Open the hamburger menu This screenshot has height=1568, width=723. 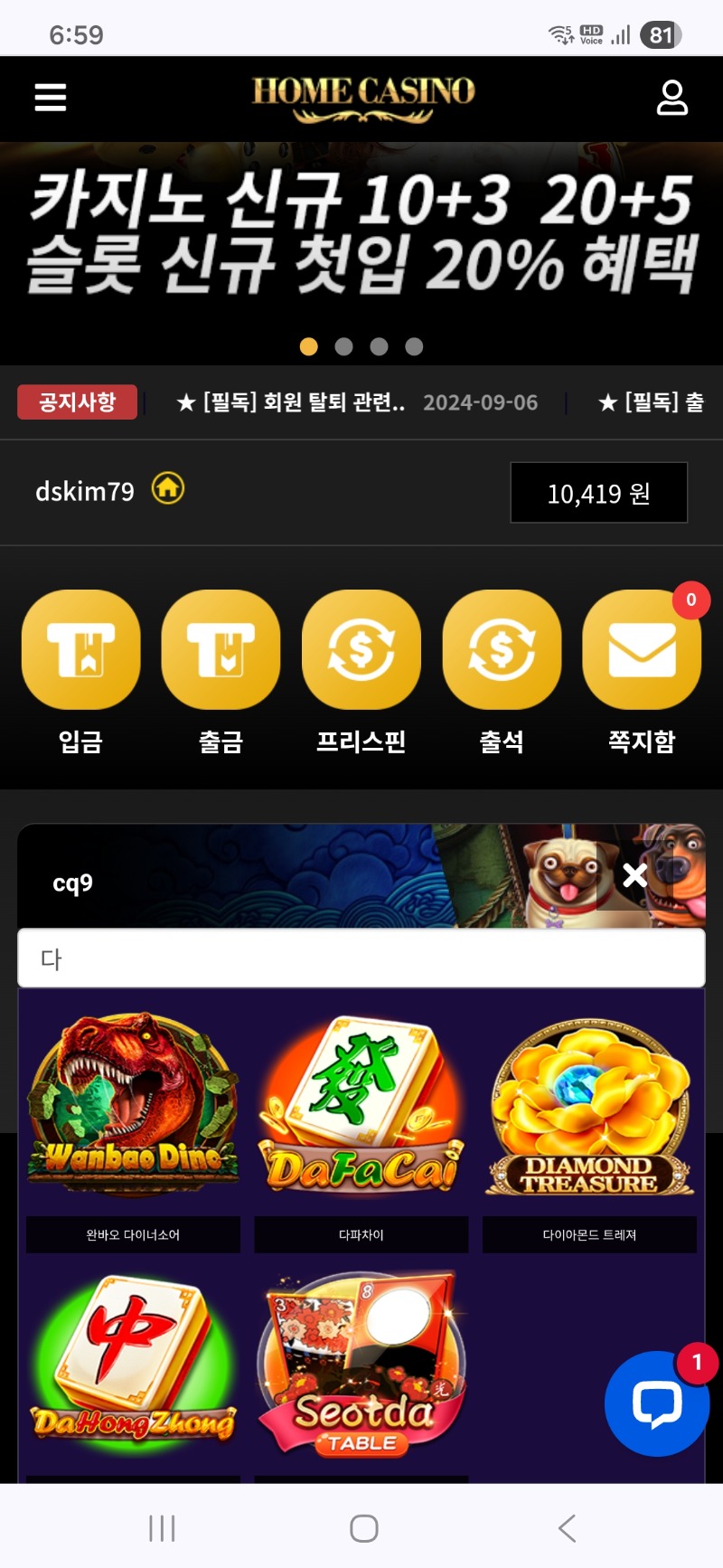(51, 97)
